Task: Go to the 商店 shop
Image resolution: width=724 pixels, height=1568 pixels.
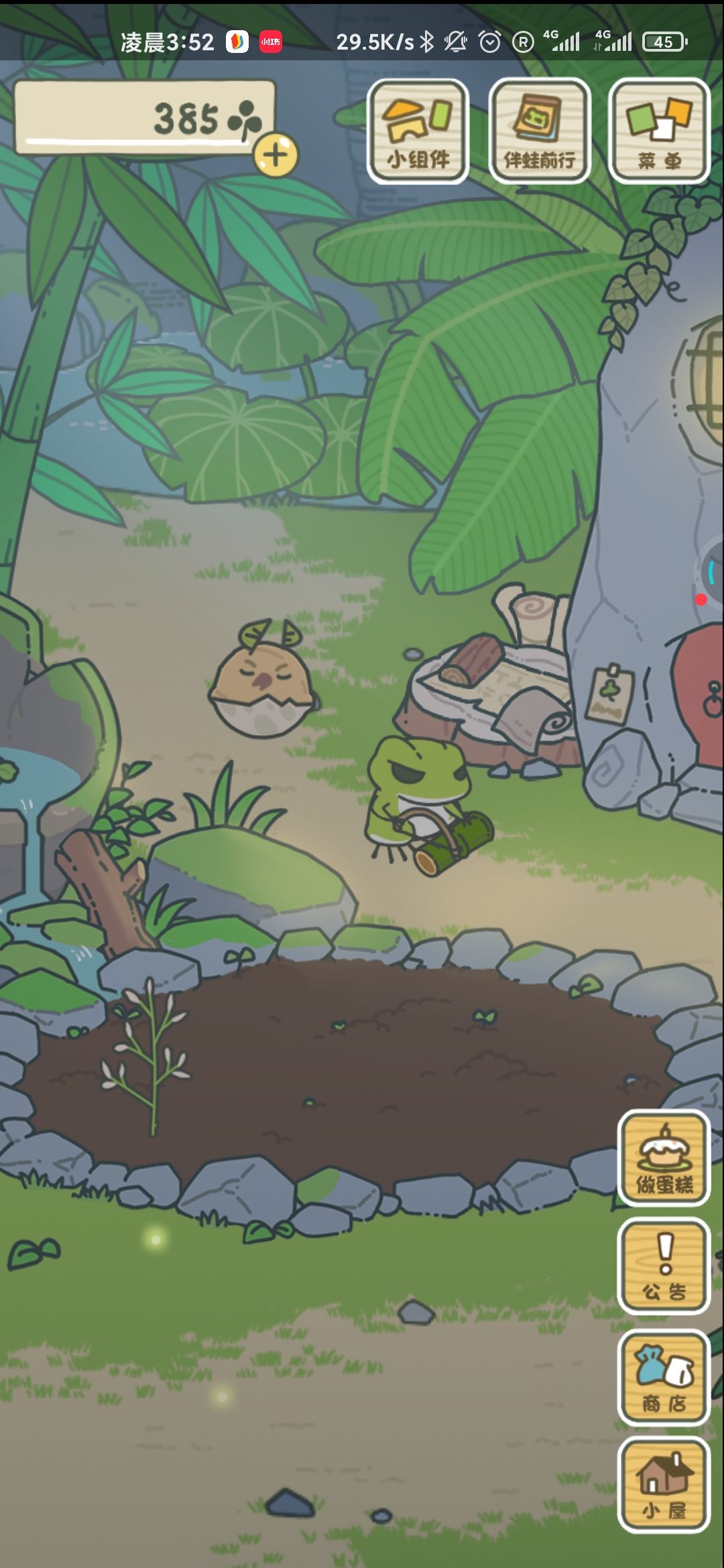Action: [664, 1378]
